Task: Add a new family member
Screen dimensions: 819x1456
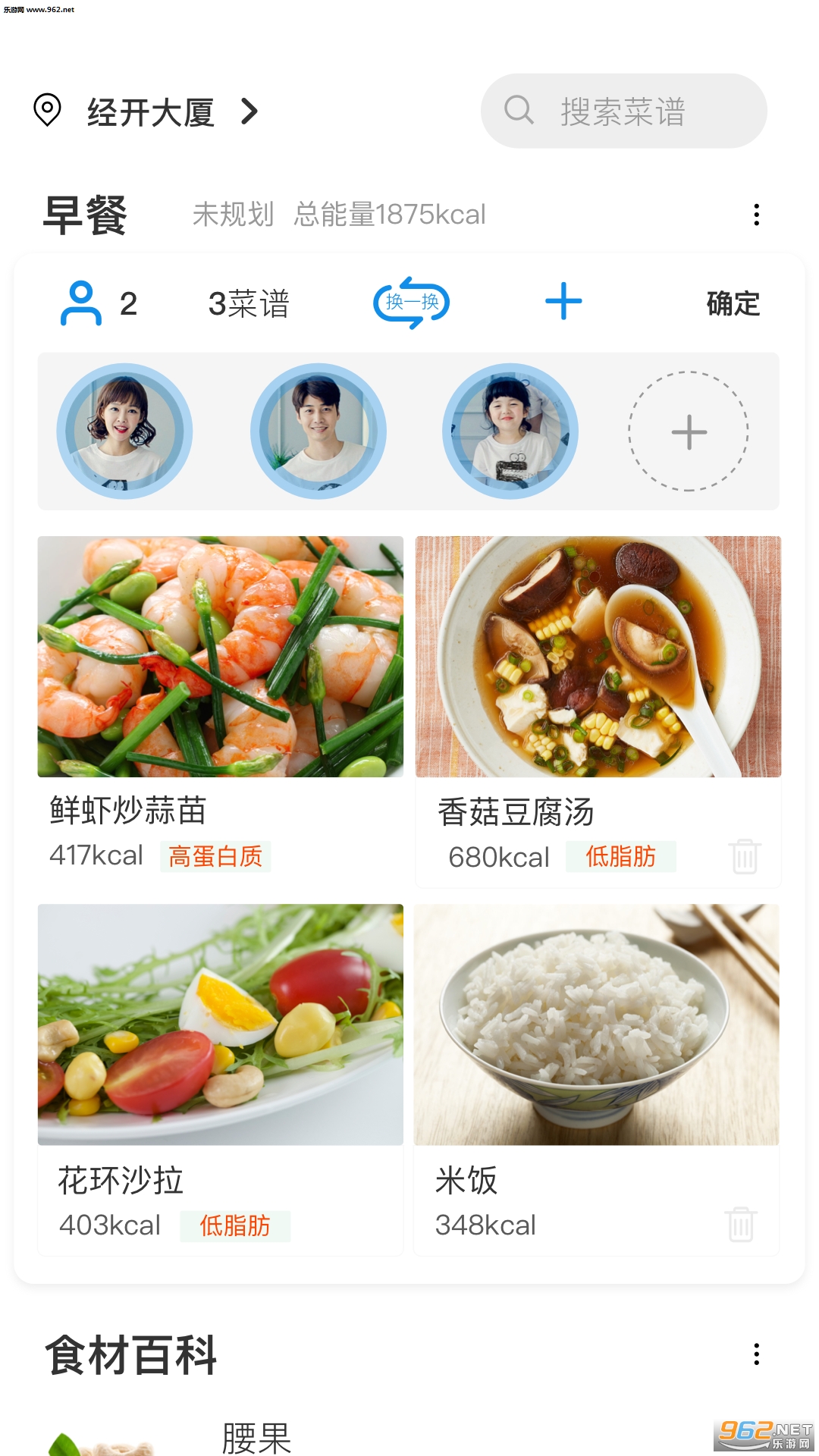Action: coord(689,431)
